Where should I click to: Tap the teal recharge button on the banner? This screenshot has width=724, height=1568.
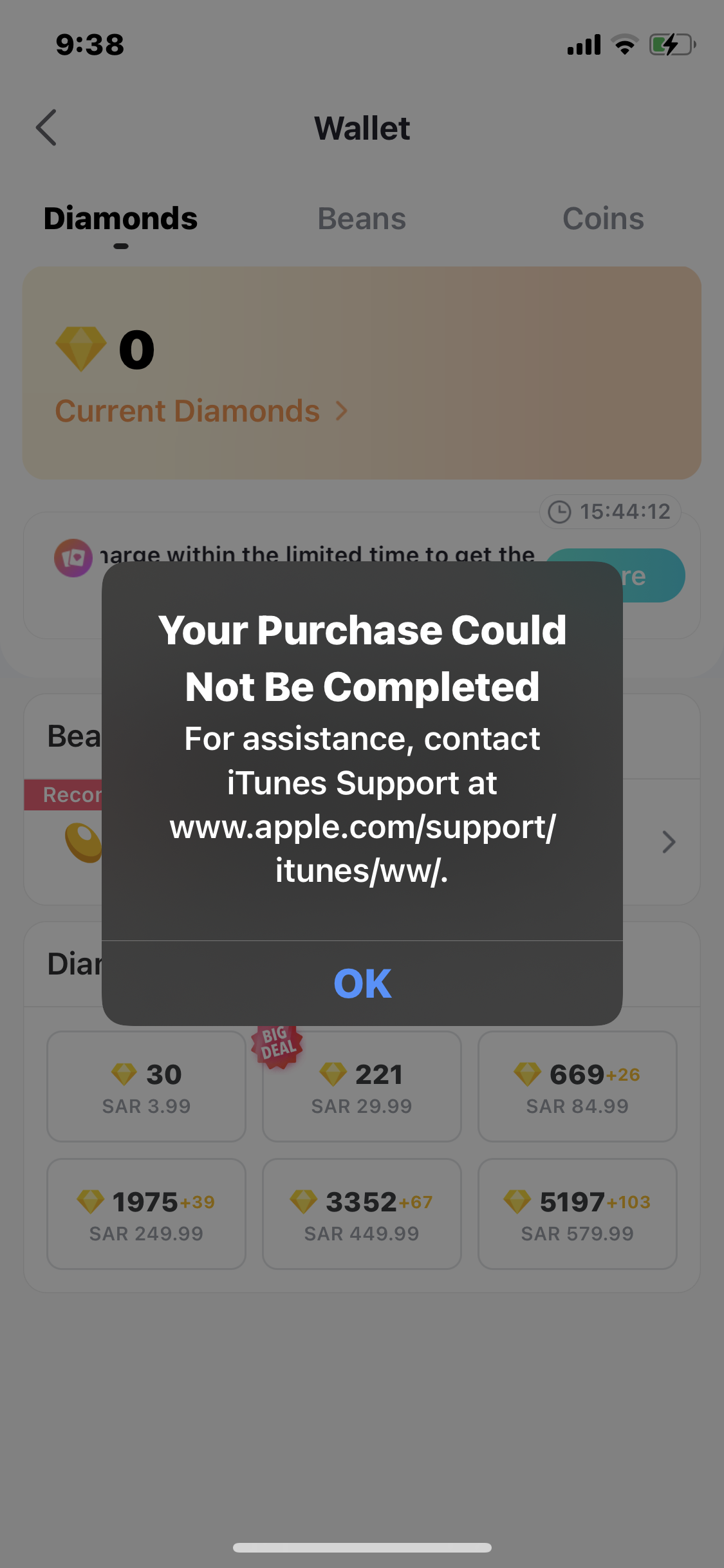621,575
